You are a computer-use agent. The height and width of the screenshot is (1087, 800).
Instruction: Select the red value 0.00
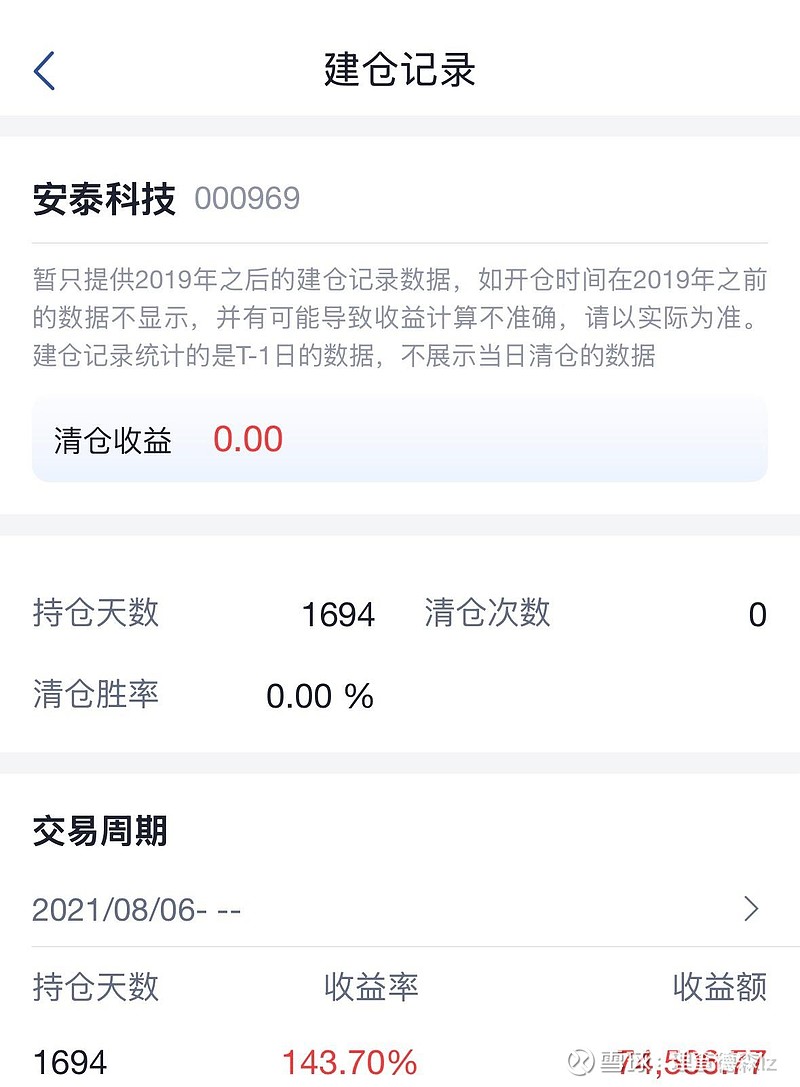point(248,440)
